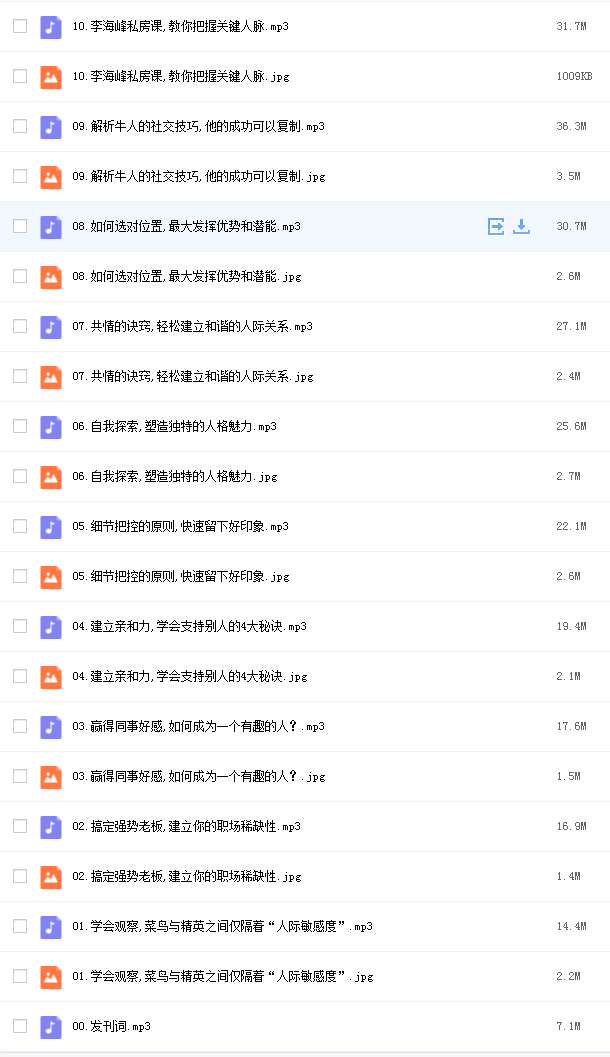Open 10.李海峰私房课 mp3 file

pyautogui.click(x=181, y=27)
